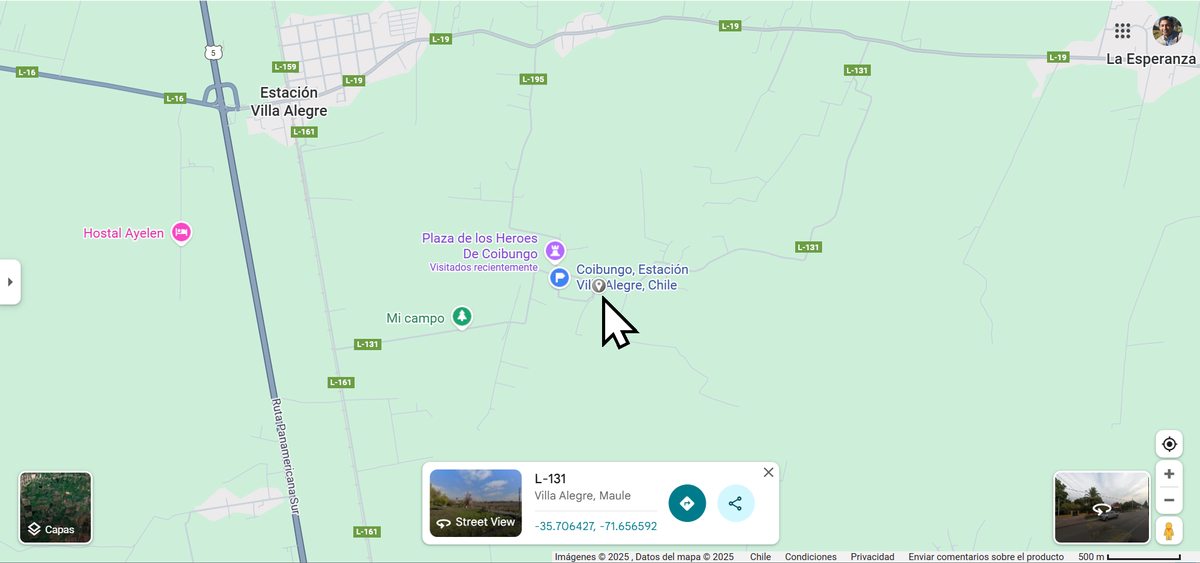Image resolution: width=1200 pixels, height=563 pixels.
Task: Open the Privacidad link
Action: (x=872, y=557)
